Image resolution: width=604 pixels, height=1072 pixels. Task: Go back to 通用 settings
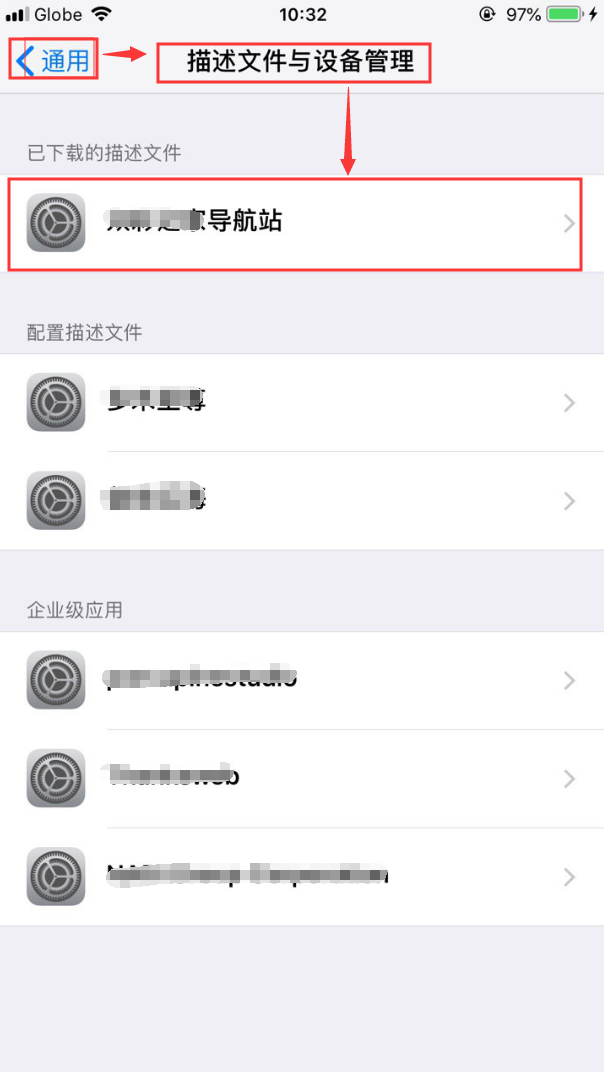click(55, 61)
